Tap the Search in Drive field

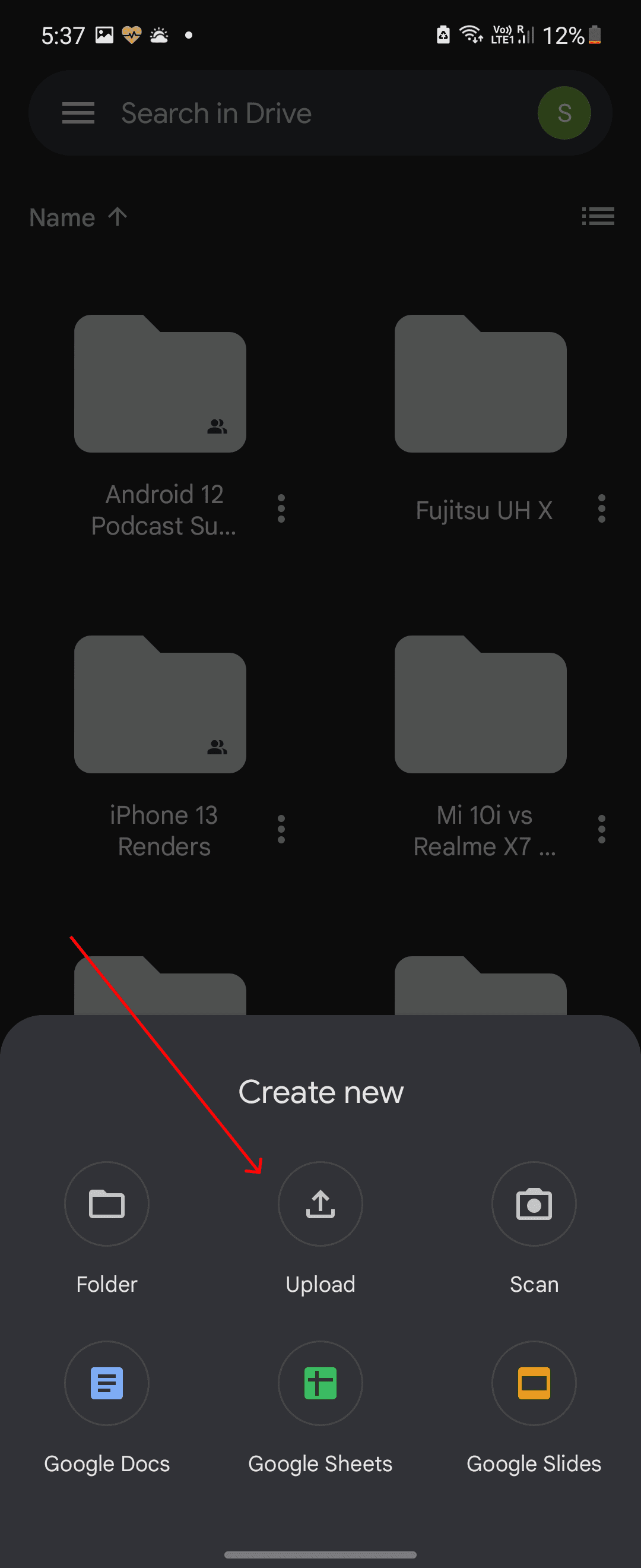[x=274, y=113]
